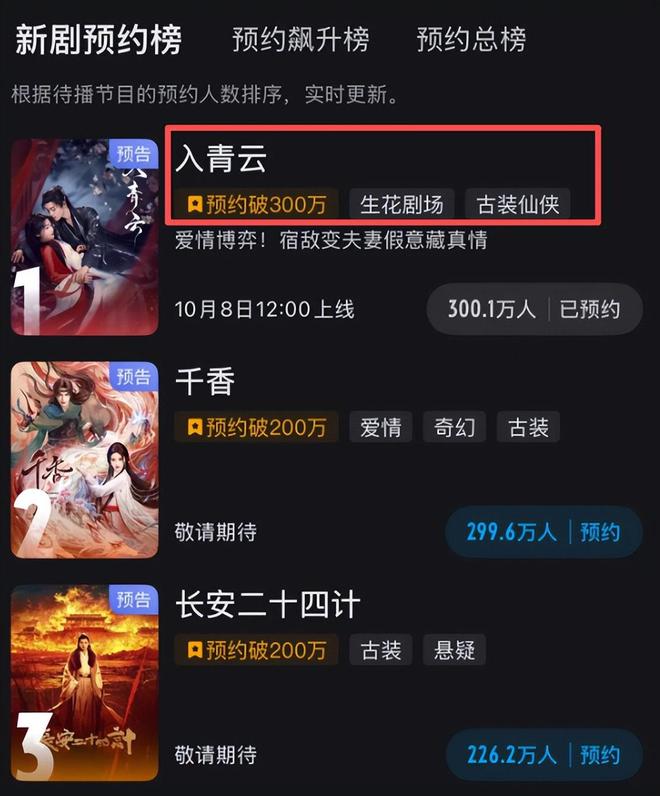The height and width of the screenshot is (796, 660).
Task: Tap the 悬疑 tag under 长安二十四计
Action: 454,650
